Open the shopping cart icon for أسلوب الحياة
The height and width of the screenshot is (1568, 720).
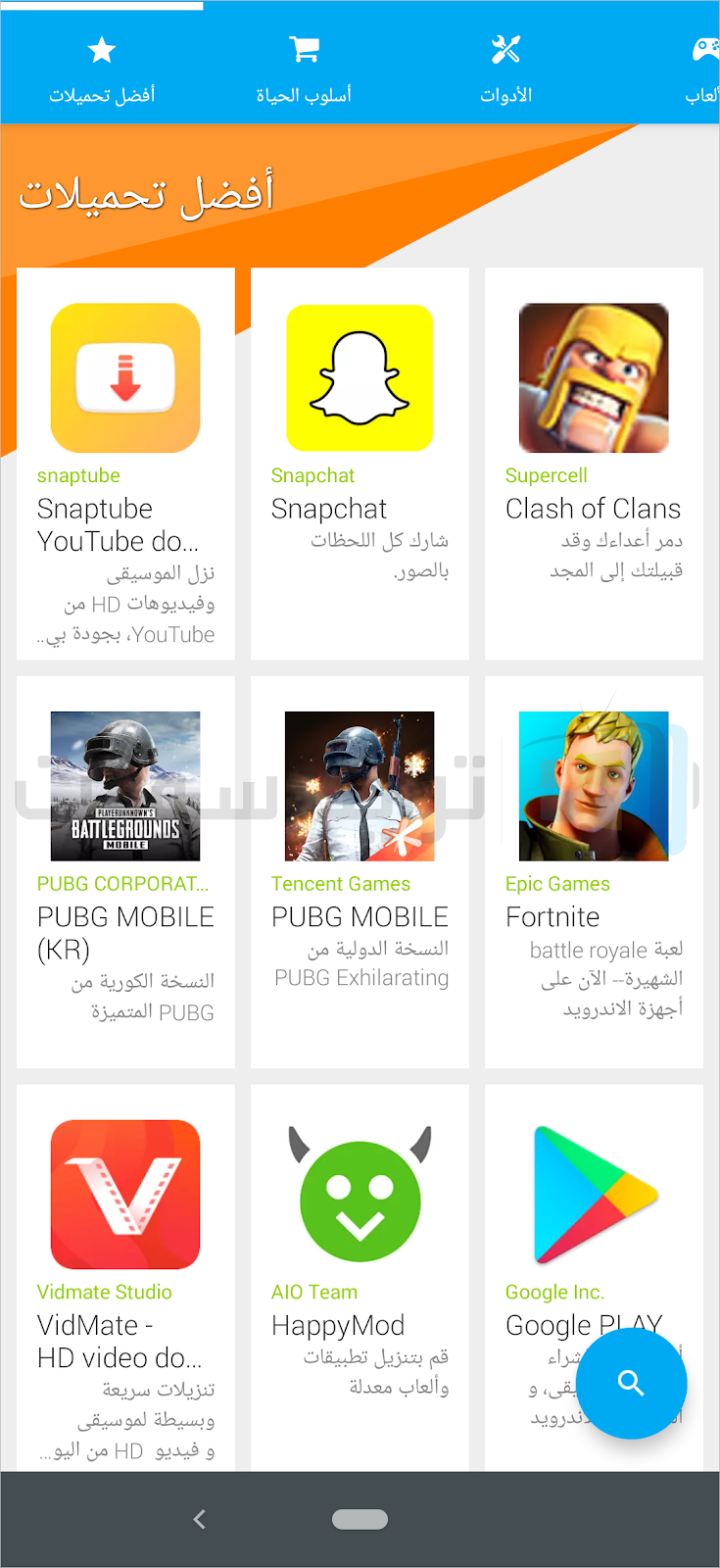[304, 48]
